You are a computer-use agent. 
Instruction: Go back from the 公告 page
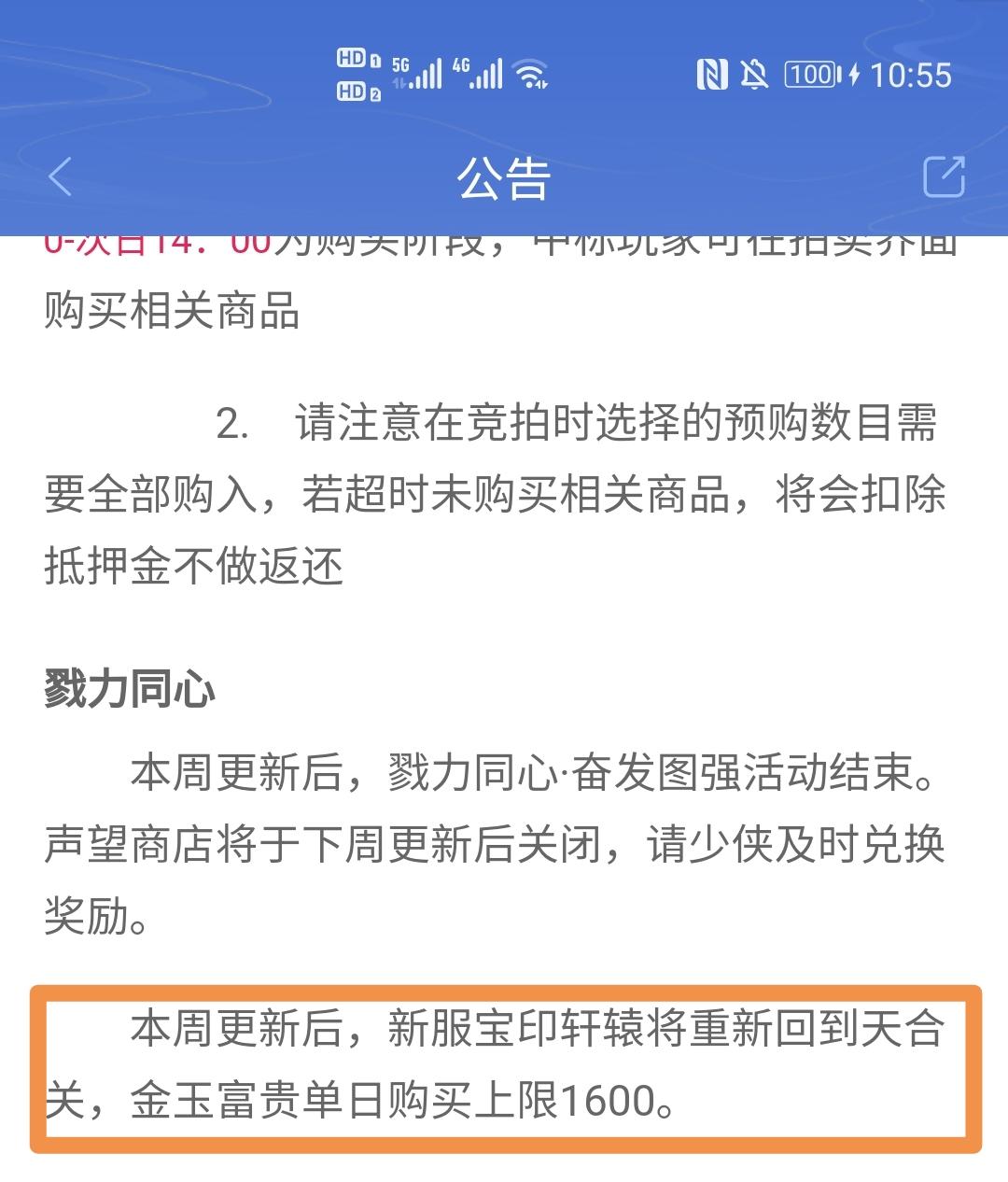click(x=61, y=176)
